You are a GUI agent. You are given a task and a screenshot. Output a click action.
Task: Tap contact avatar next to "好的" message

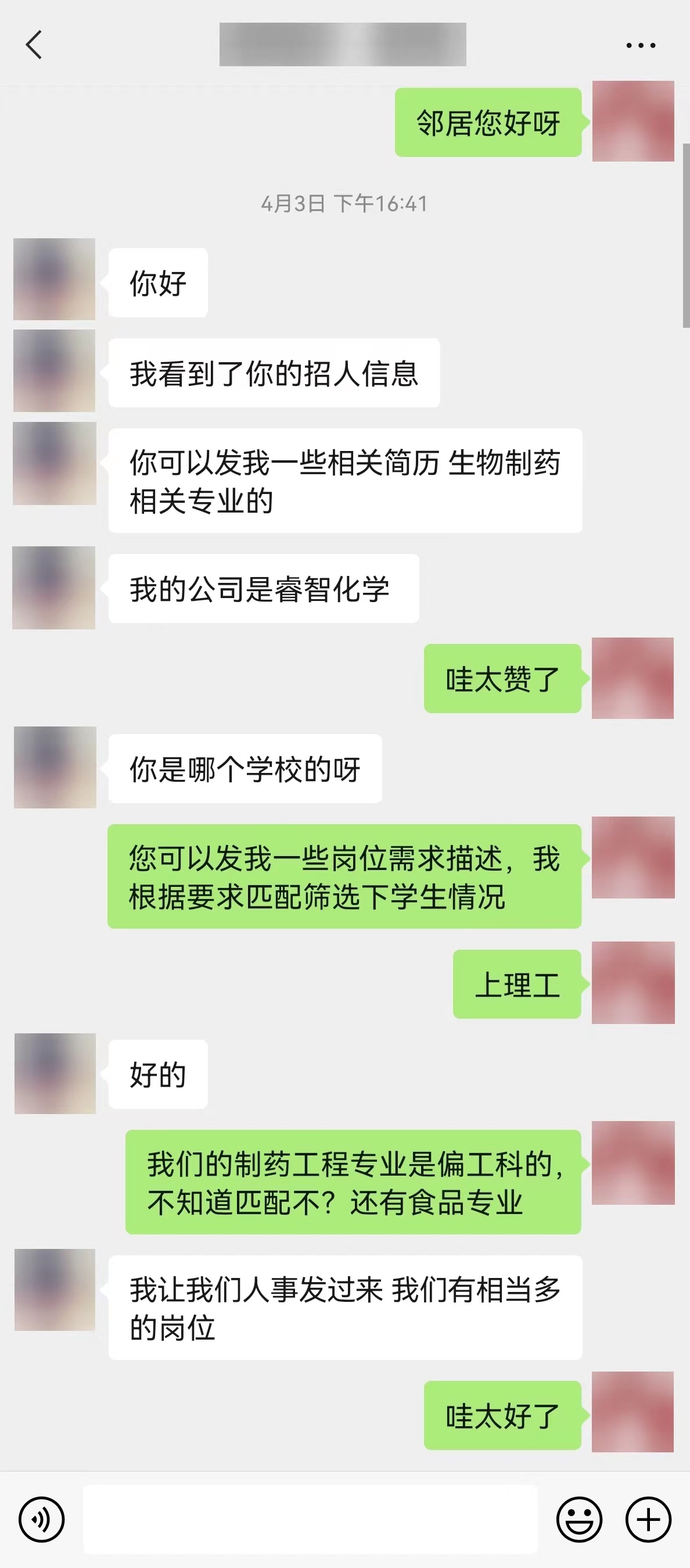point(53,1073)
